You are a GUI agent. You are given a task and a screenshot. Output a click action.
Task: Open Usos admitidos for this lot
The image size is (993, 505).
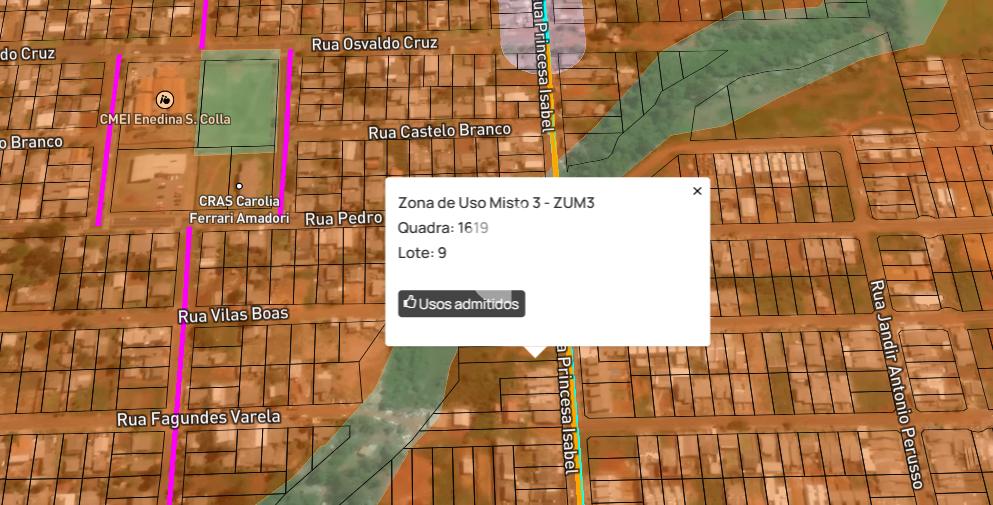[x=461, y=304]
